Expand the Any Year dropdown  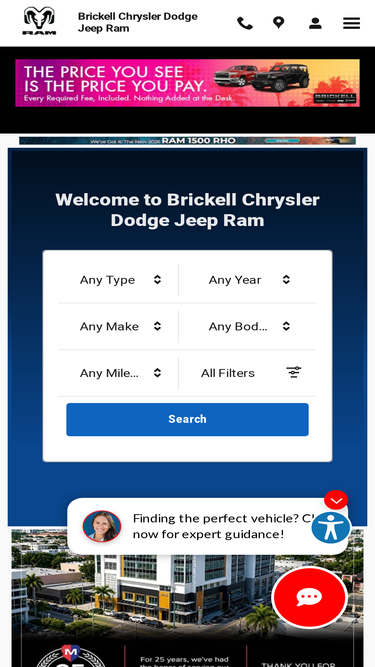click(x=248, y=279)
